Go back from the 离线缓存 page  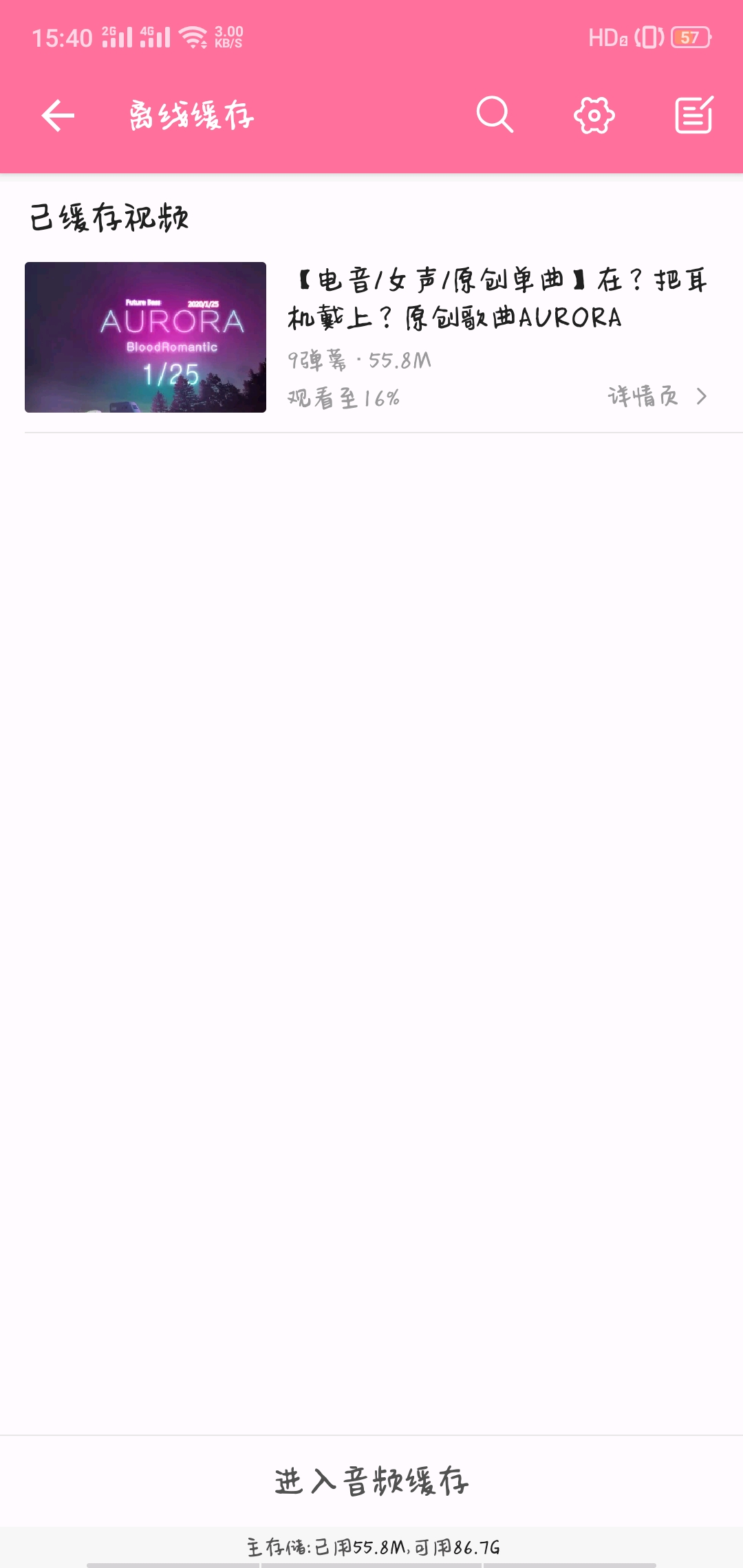tap(58, 115)
